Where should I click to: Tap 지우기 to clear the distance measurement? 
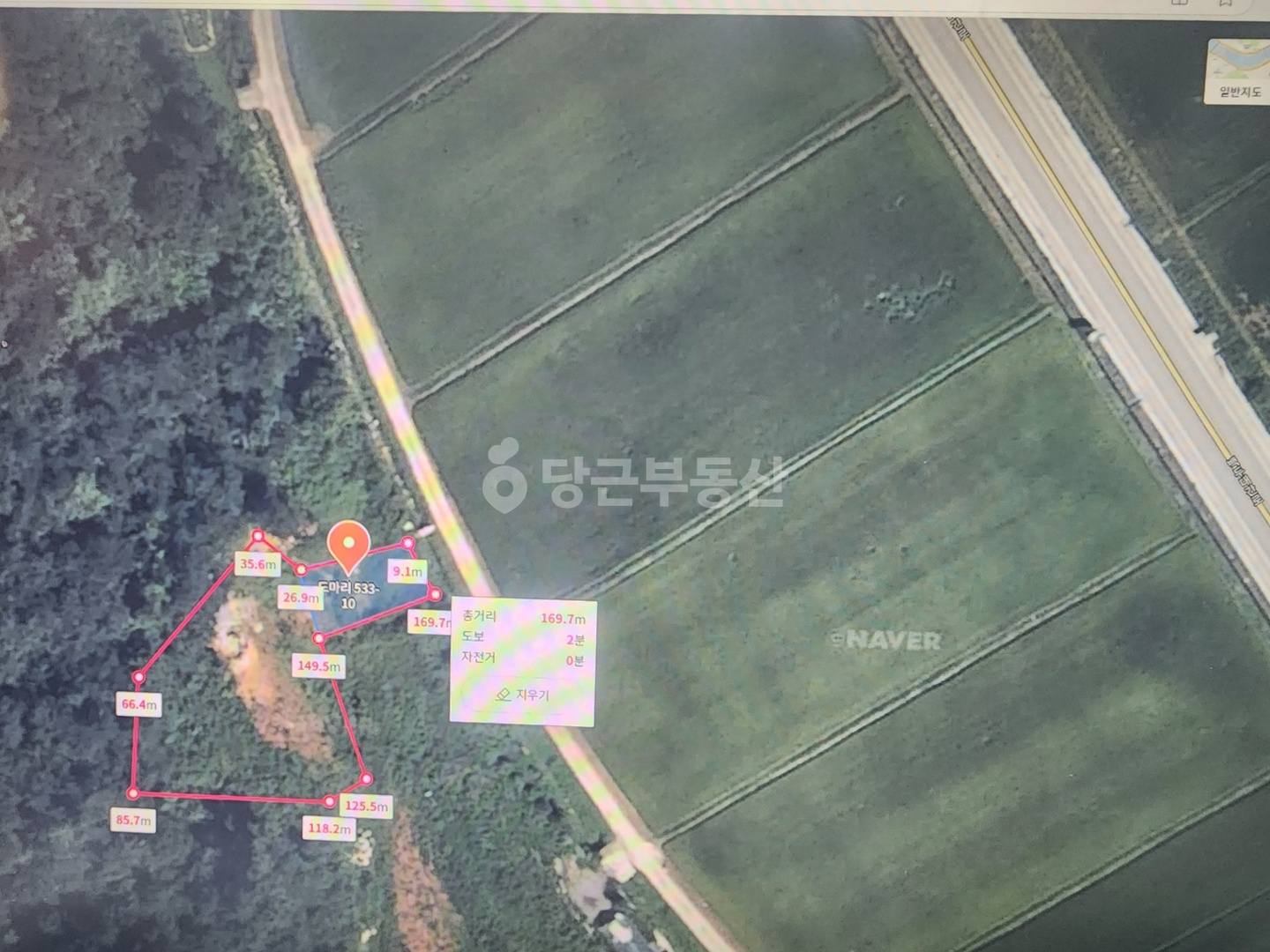(523, 695)
